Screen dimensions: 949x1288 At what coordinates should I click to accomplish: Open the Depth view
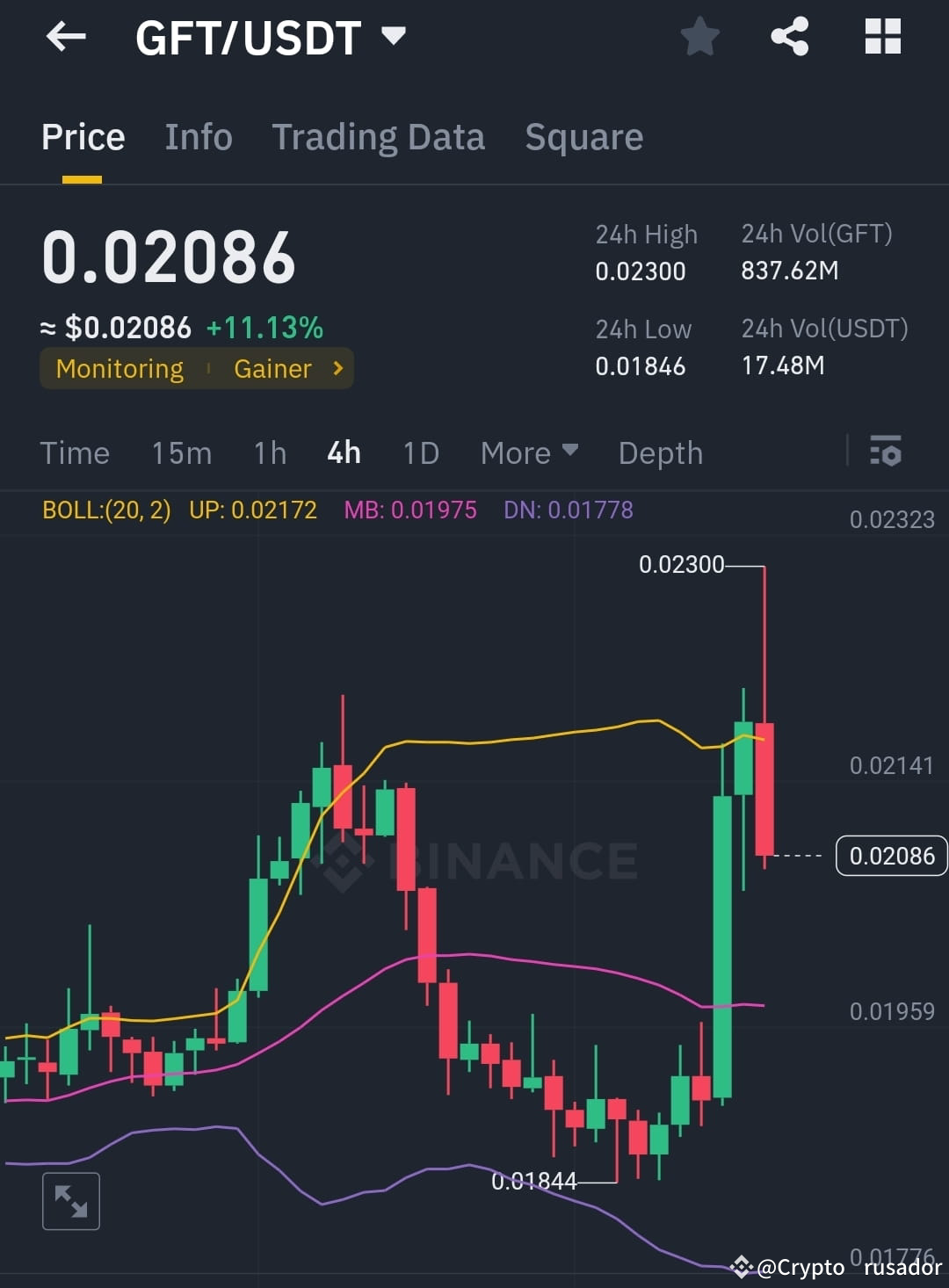[x=660, y=452]
